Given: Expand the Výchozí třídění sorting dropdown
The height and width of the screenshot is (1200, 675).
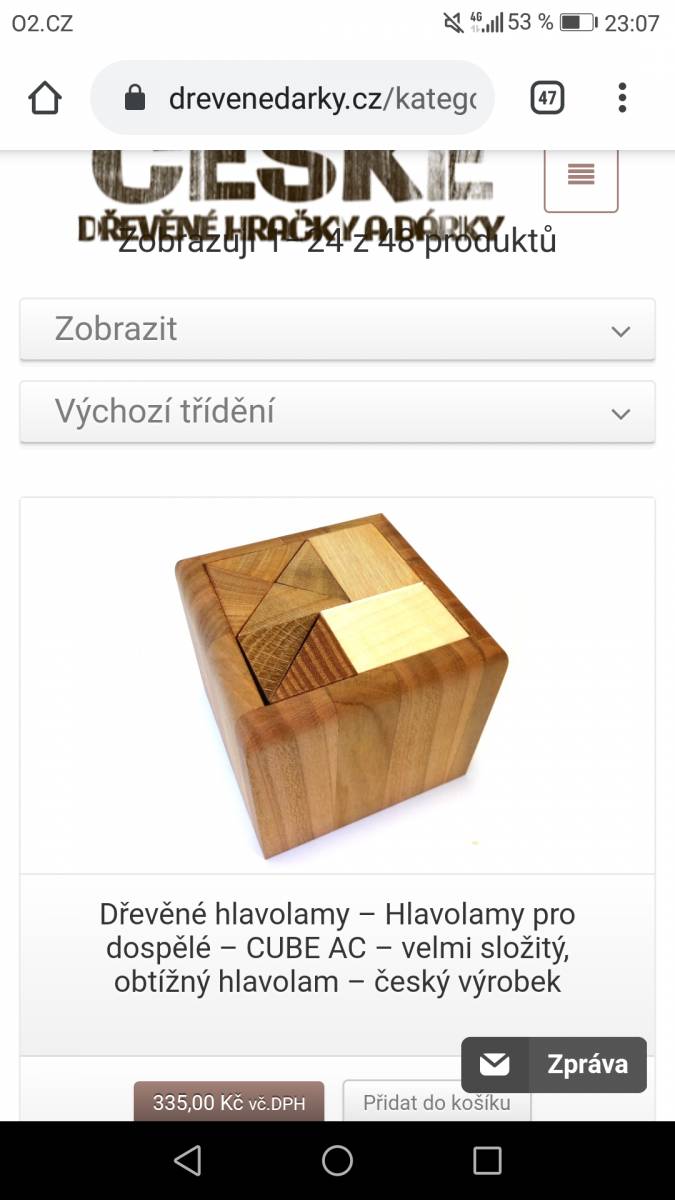Looking at the screenshot, I should click(337, 412).
